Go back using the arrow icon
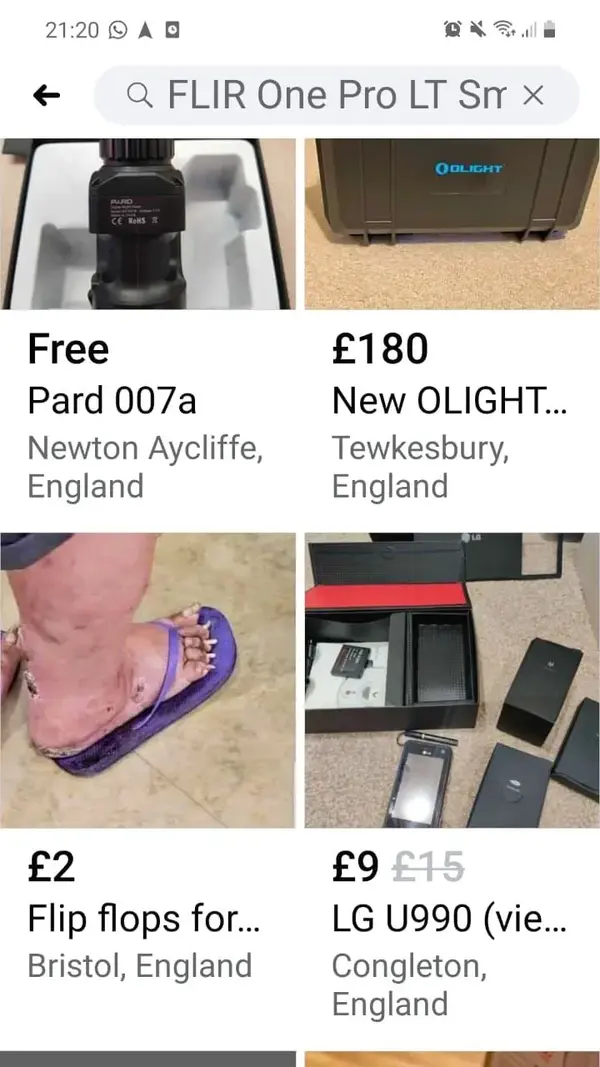Screen dimensions: 600x1067 [x=47, y=96]
